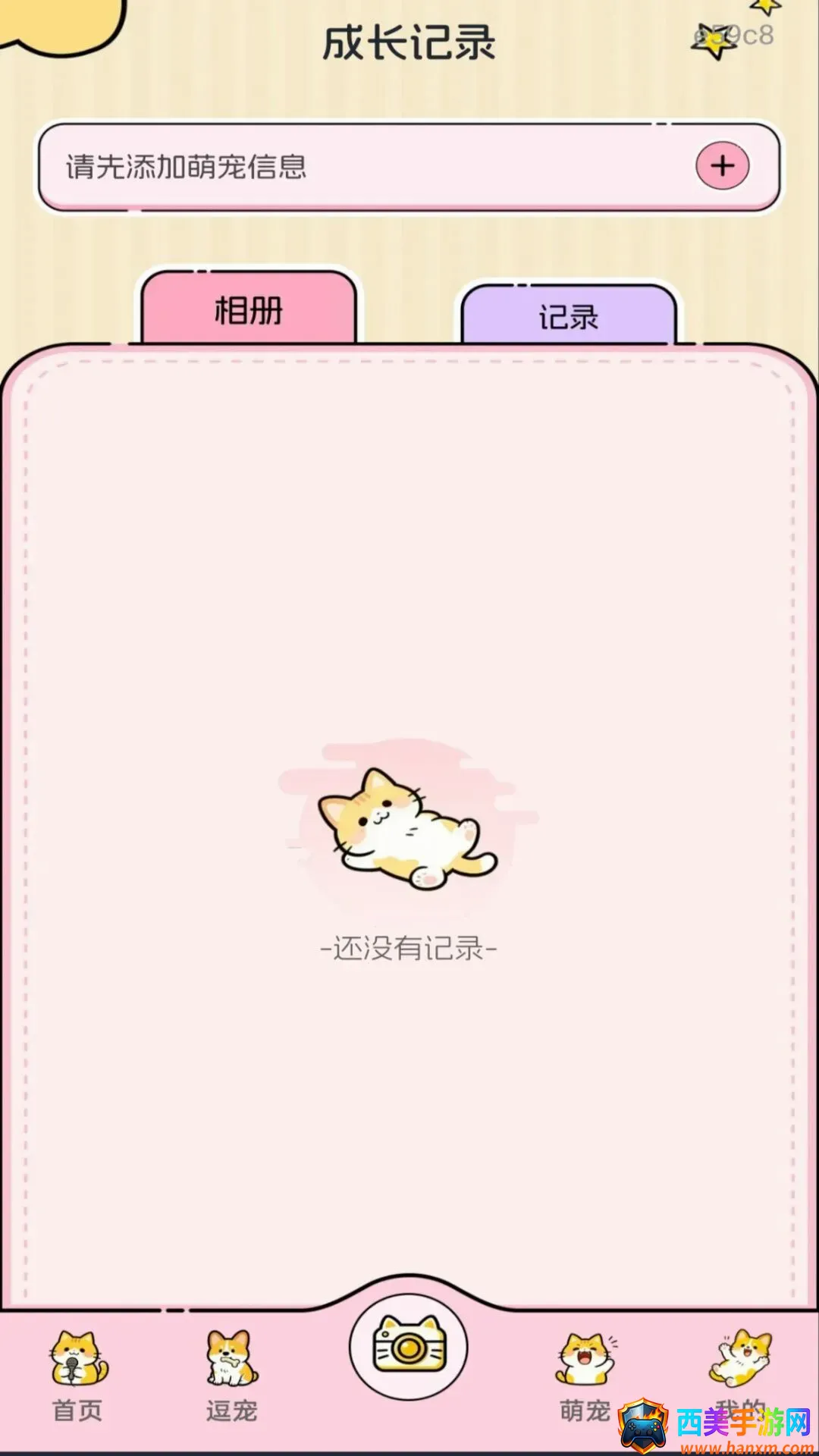
Task: Open the 请先添加萌宠信息 bar
Action: click(x=409, y=166)
